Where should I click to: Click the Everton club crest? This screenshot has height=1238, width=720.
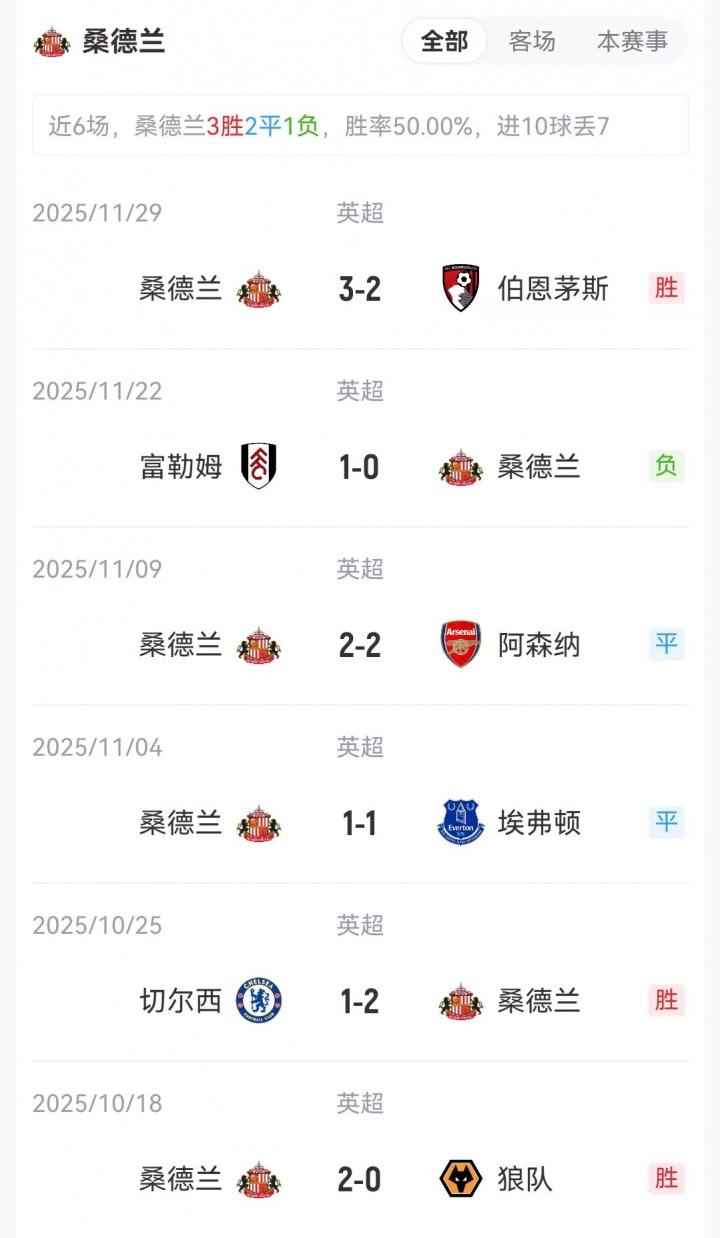coord(461,822)
